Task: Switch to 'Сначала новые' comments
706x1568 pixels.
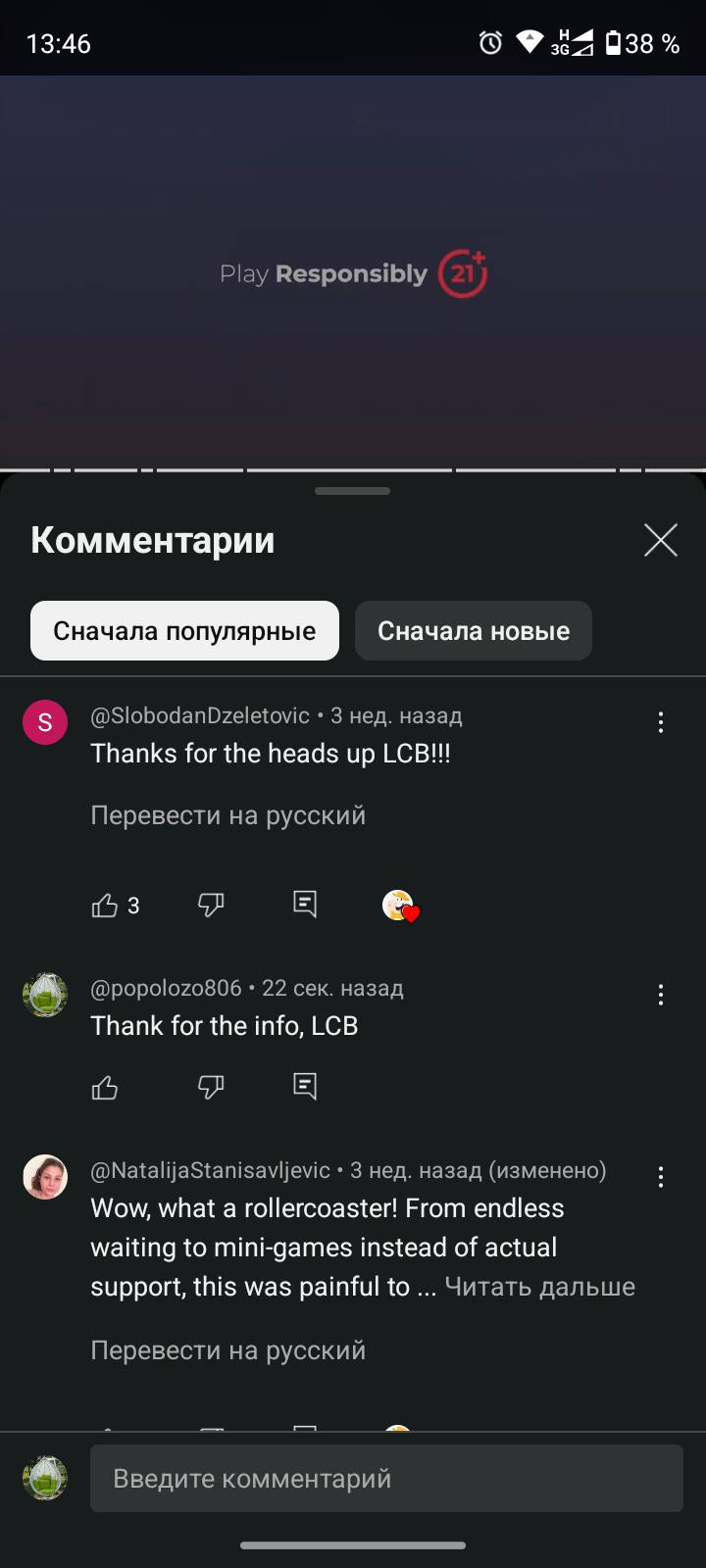Action: pyautogui.click(x=473, y=631)
